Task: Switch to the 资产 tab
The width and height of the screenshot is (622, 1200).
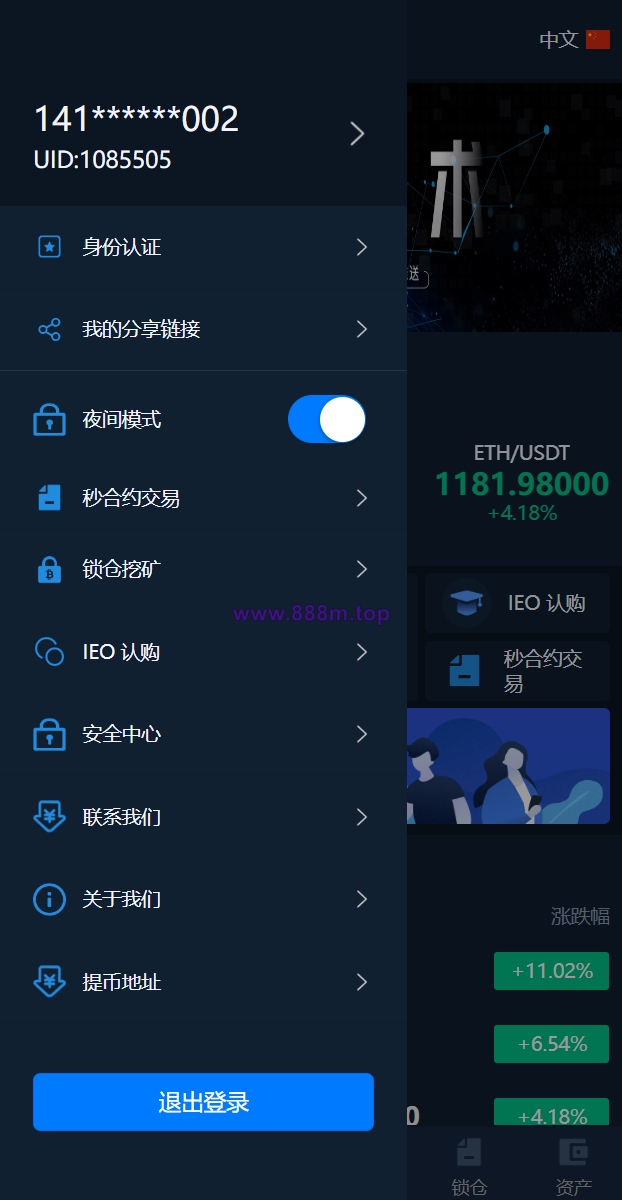Action: (573, 1167)
